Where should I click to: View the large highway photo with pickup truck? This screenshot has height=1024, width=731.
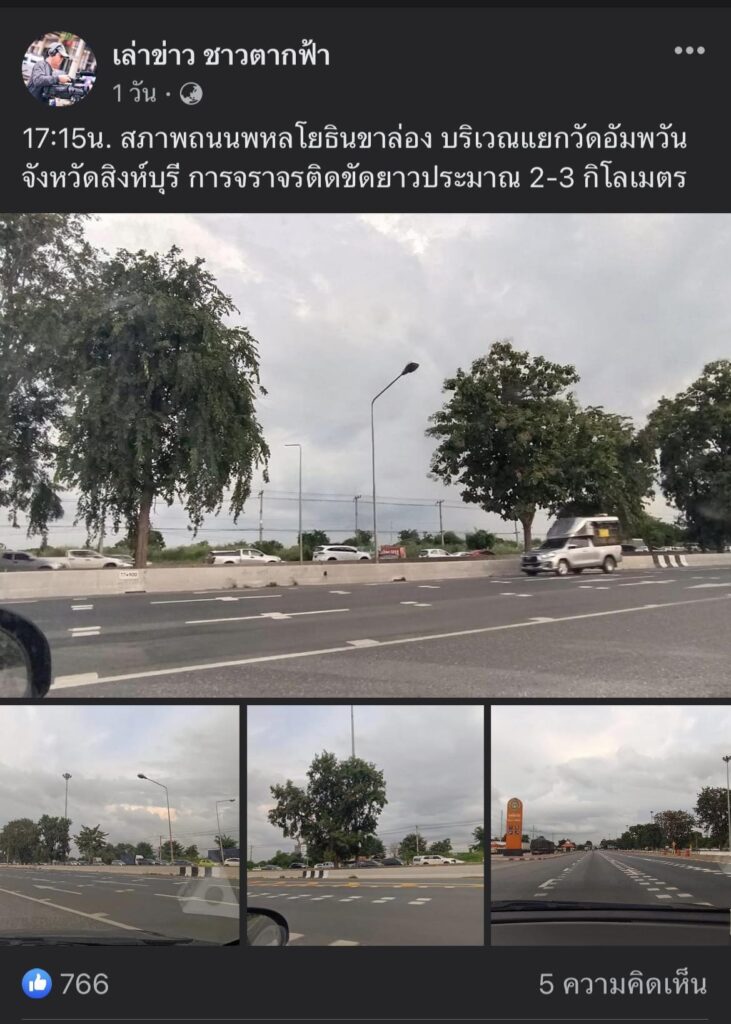pos(365,455)
